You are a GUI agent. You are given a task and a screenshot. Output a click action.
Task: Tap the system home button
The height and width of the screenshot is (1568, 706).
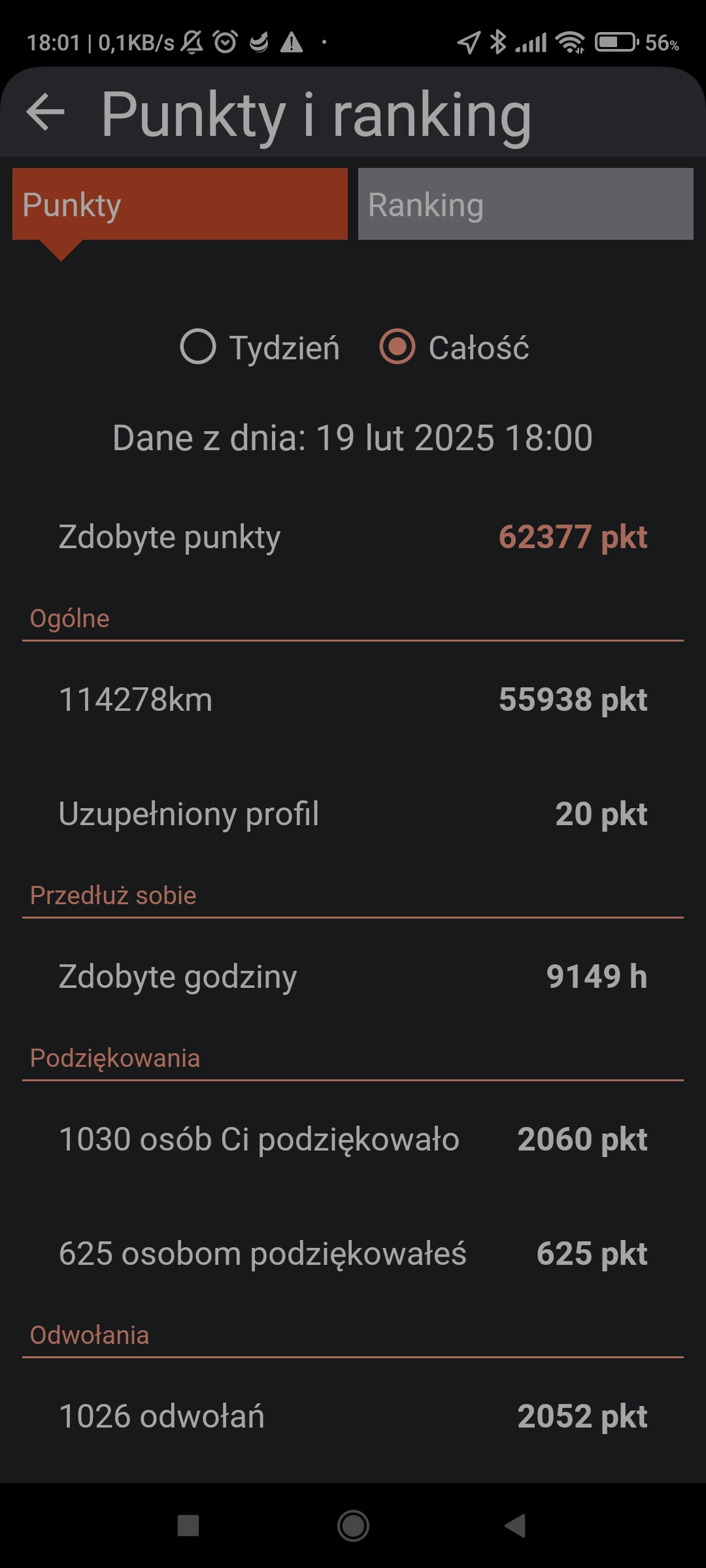353,1526
